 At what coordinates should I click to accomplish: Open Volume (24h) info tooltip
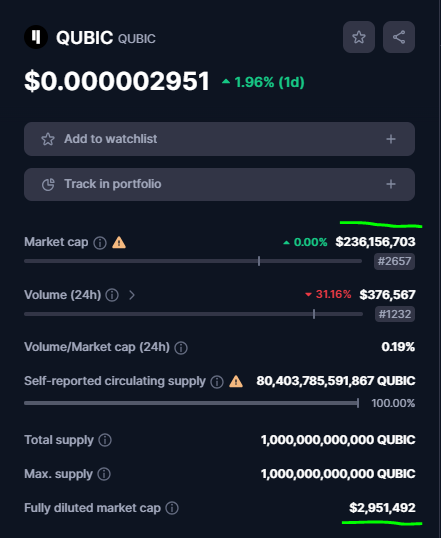click(x=112, y=295)
